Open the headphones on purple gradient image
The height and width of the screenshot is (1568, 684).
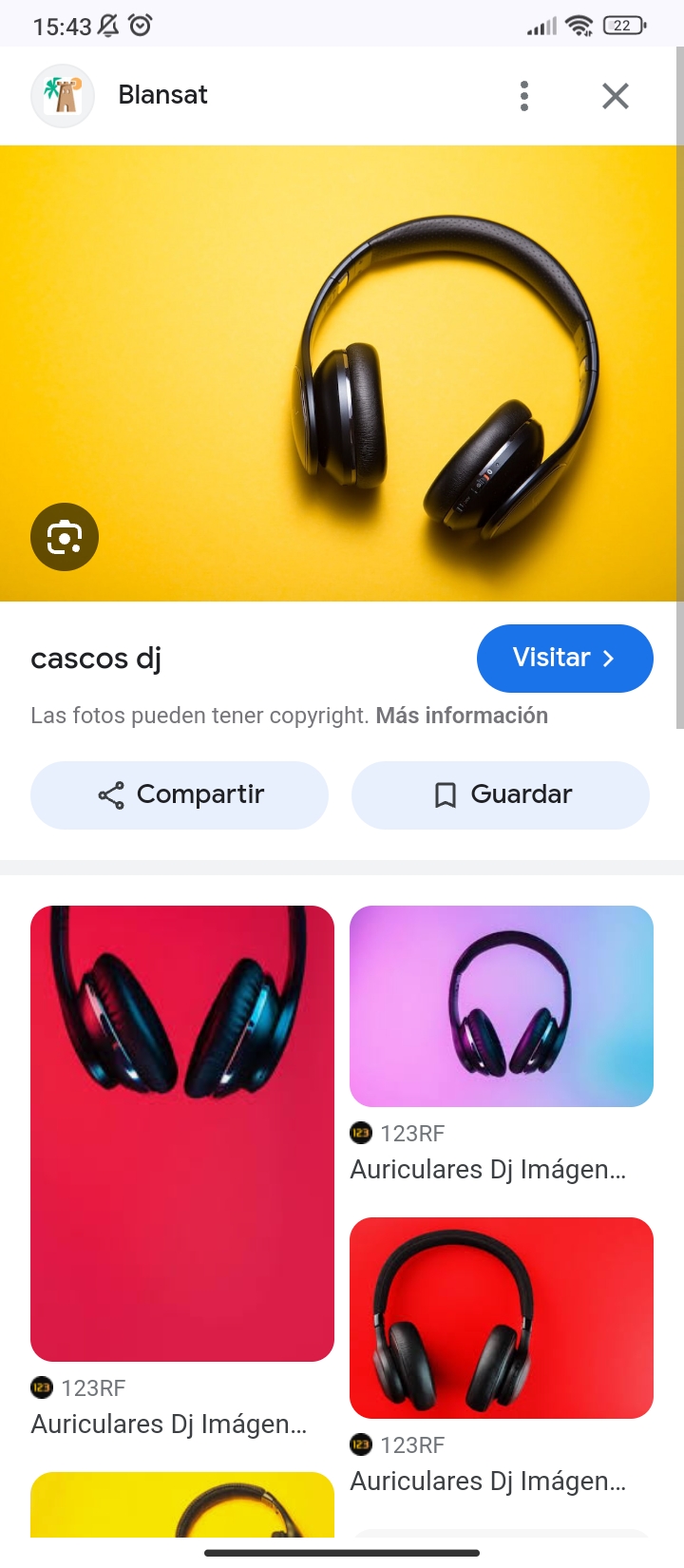tap(502, 1006)
